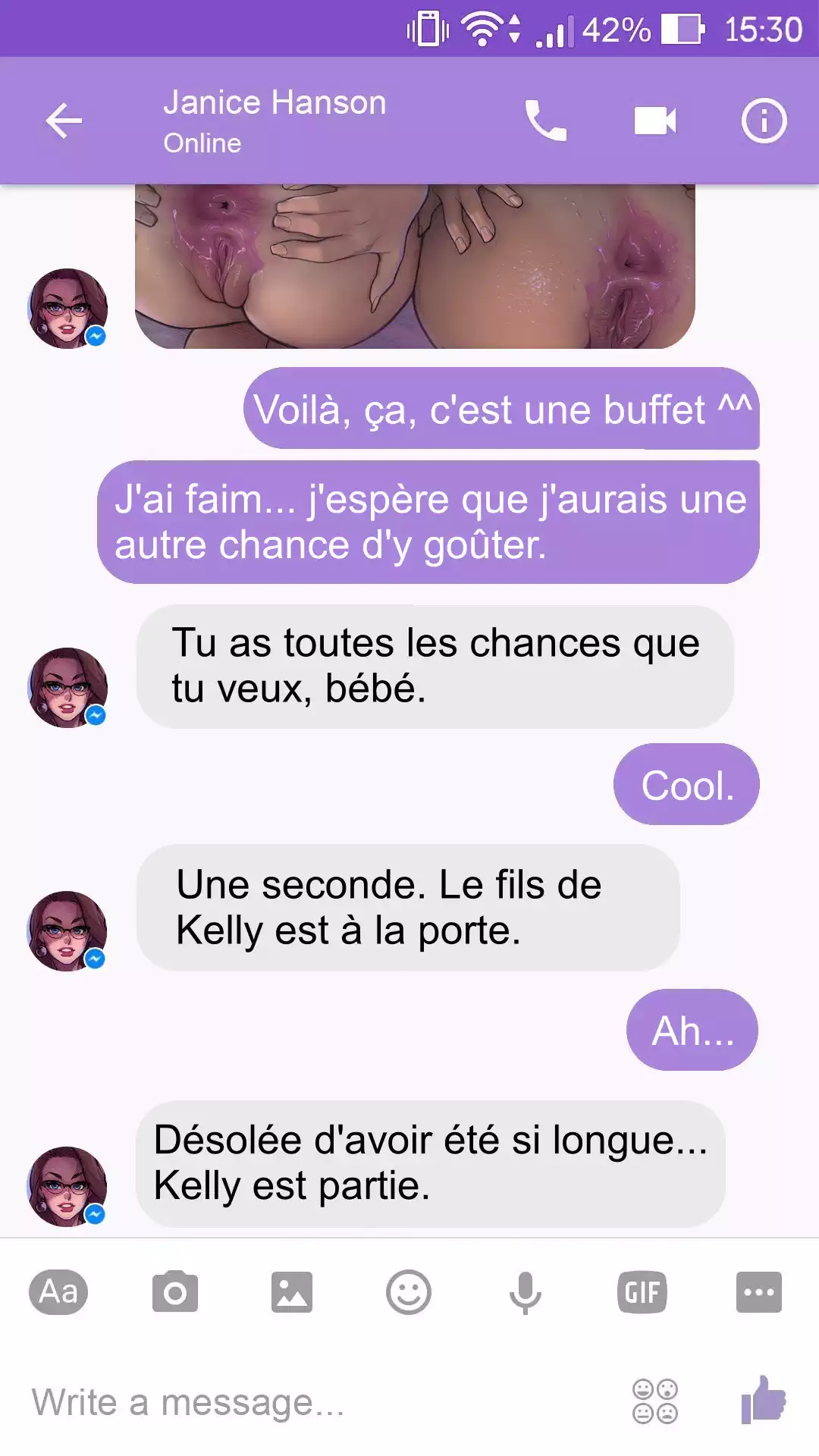Open the GIF selector
This screenshot has width=819, height=1456.
tap(642, 1291)
